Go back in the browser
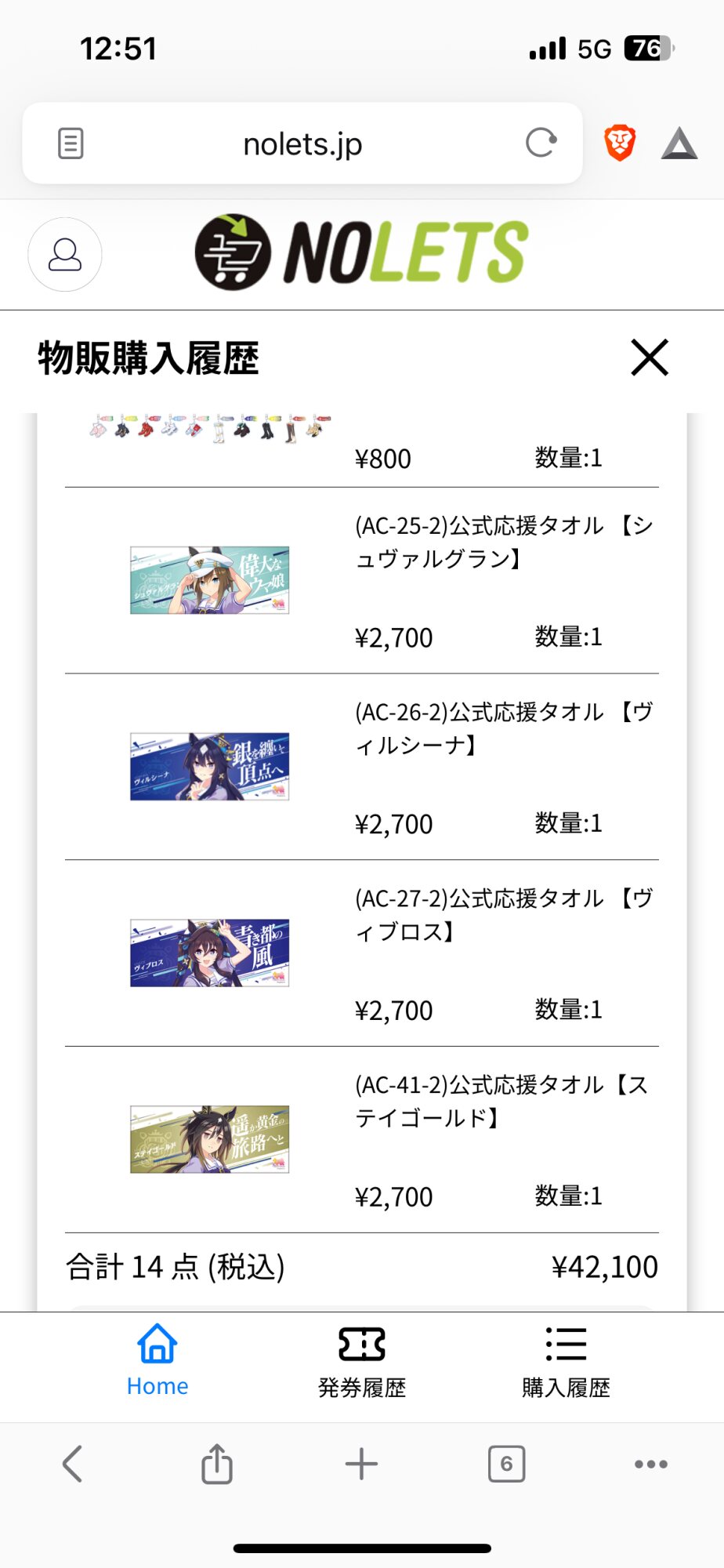This screenshot has width=724, height=1568. (73, 1463)
